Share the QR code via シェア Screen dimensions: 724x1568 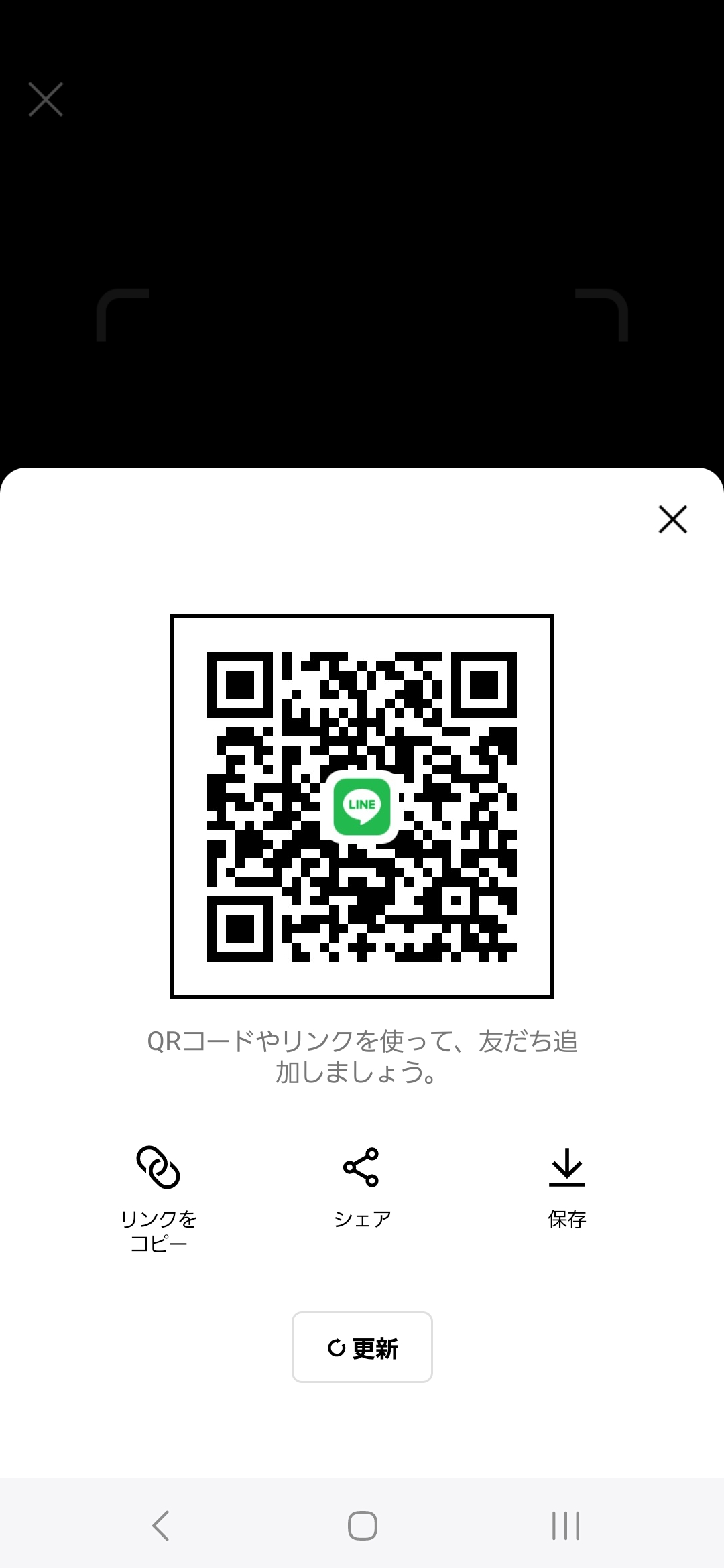tap(362, 1187)
